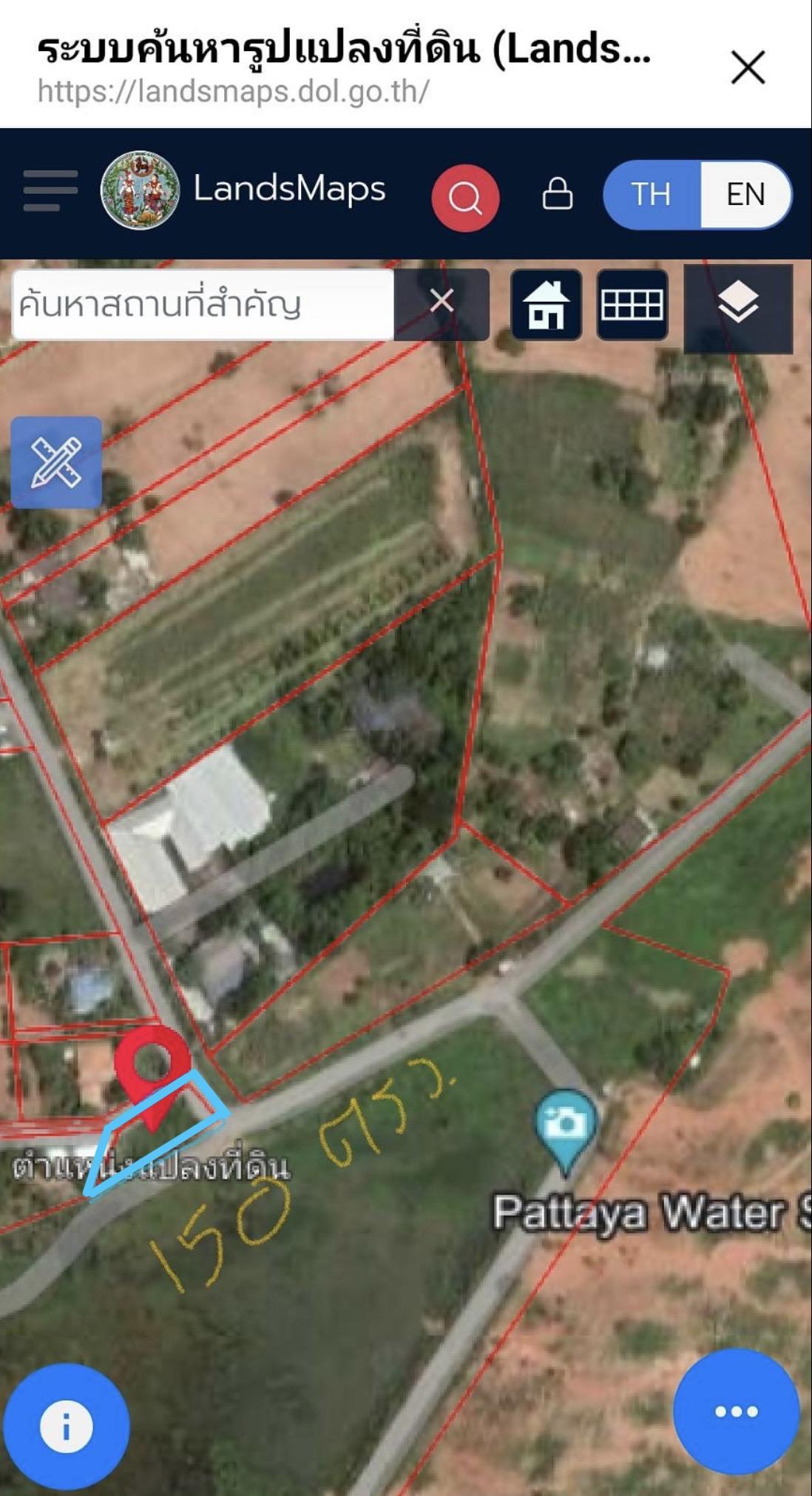Open the info button

(x=66, y=1426)
